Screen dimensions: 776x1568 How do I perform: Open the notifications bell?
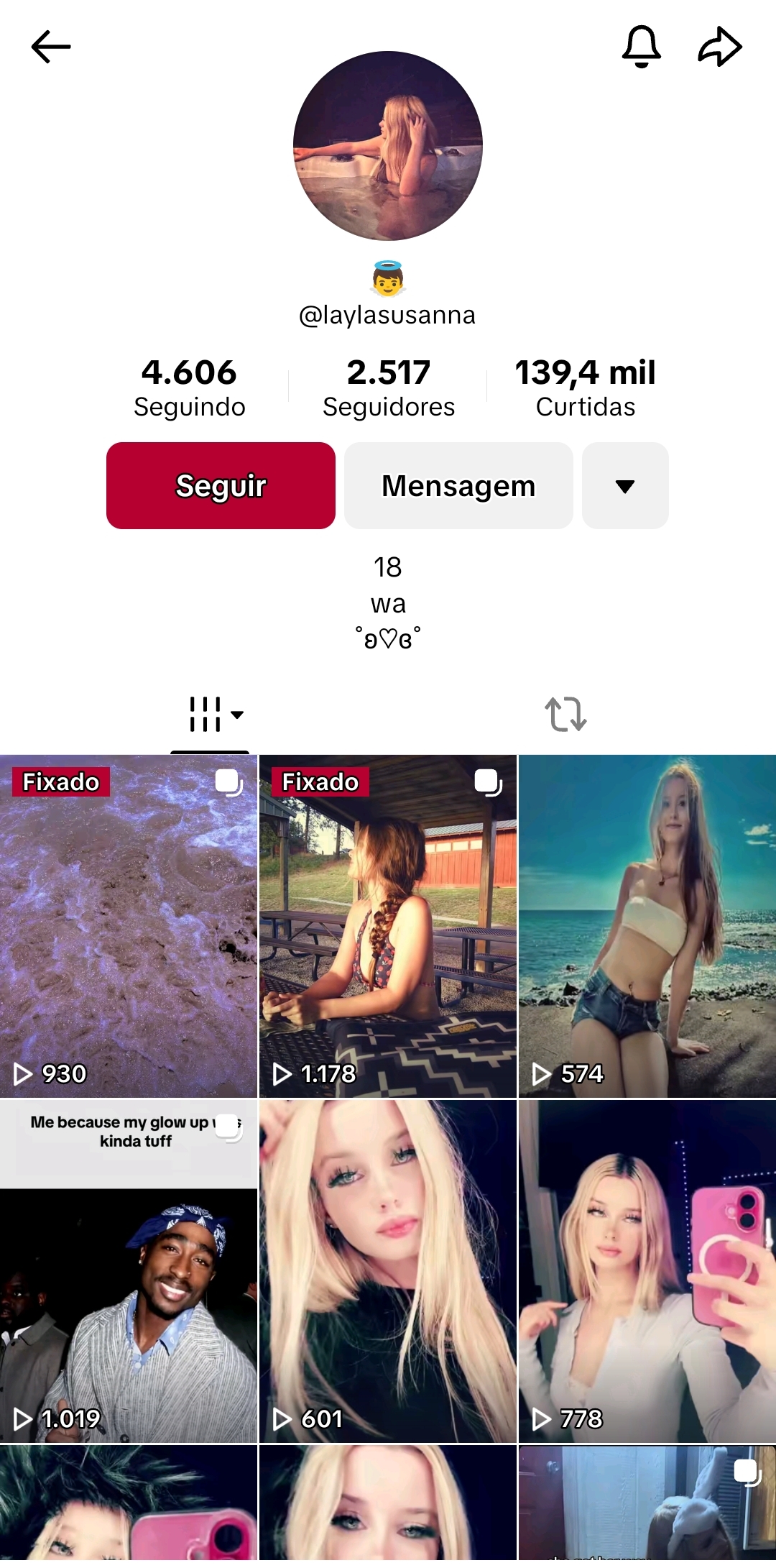[x=641, y=47]
